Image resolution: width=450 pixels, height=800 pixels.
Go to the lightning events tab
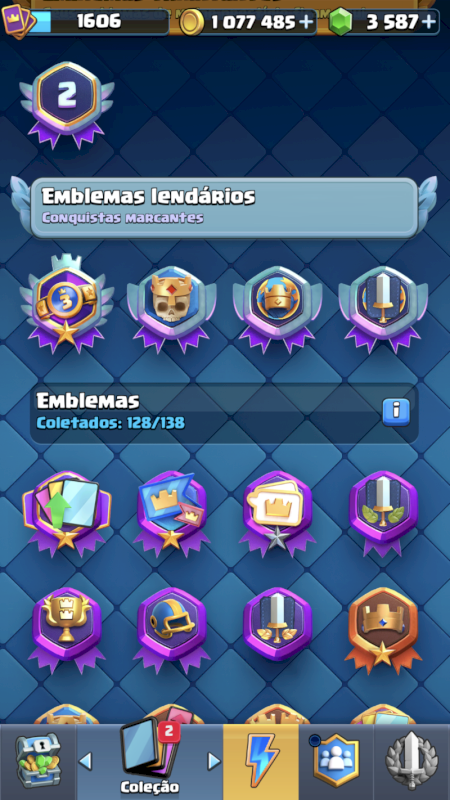261,761
